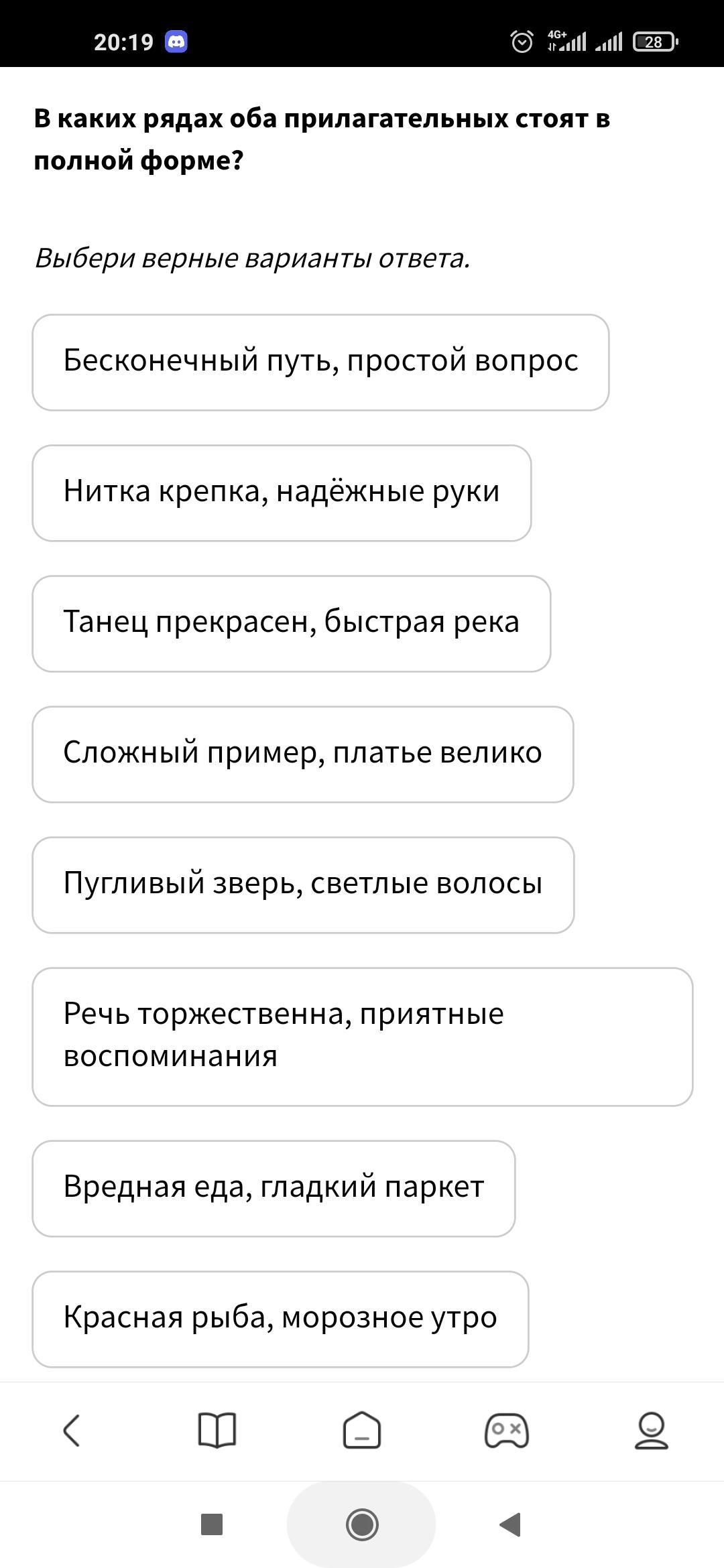The height and width of the screenshot is (1568, 724).
Task: Open the gamepad games tab
Action: point(507,1431)
